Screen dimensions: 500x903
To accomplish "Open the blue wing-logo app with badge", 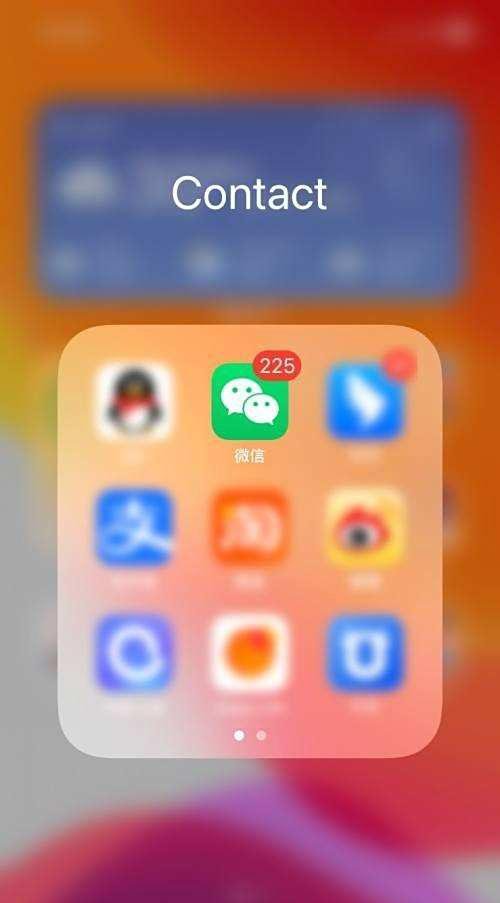I will 366,401.
